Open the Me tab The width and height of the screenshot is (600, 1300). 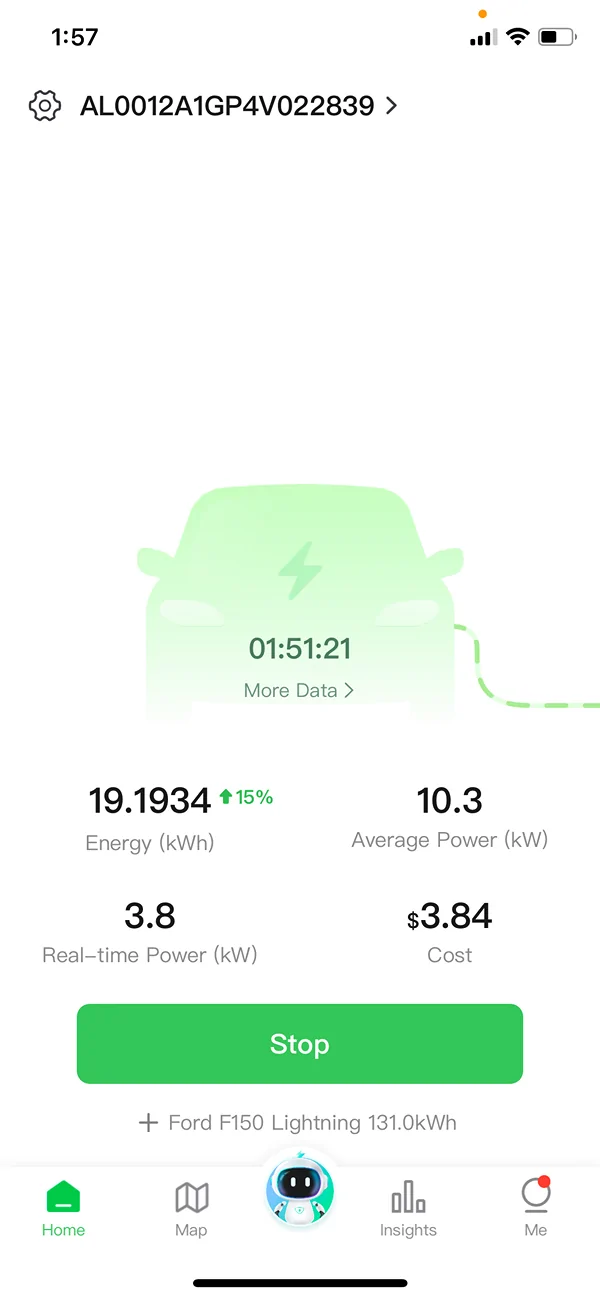536,1208
